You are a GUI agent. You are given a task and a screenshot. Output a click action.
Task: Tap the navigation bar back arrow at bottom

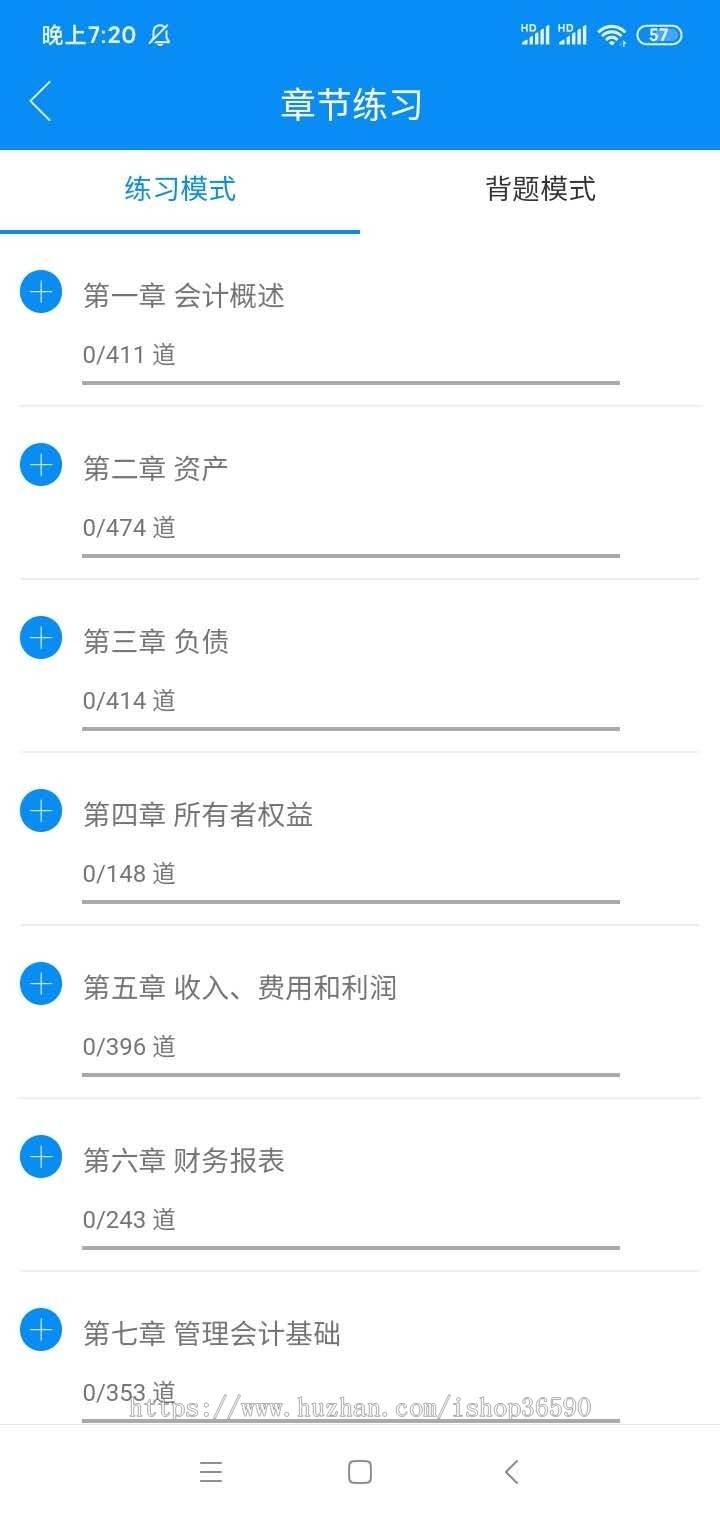[x=511, y=1471]
